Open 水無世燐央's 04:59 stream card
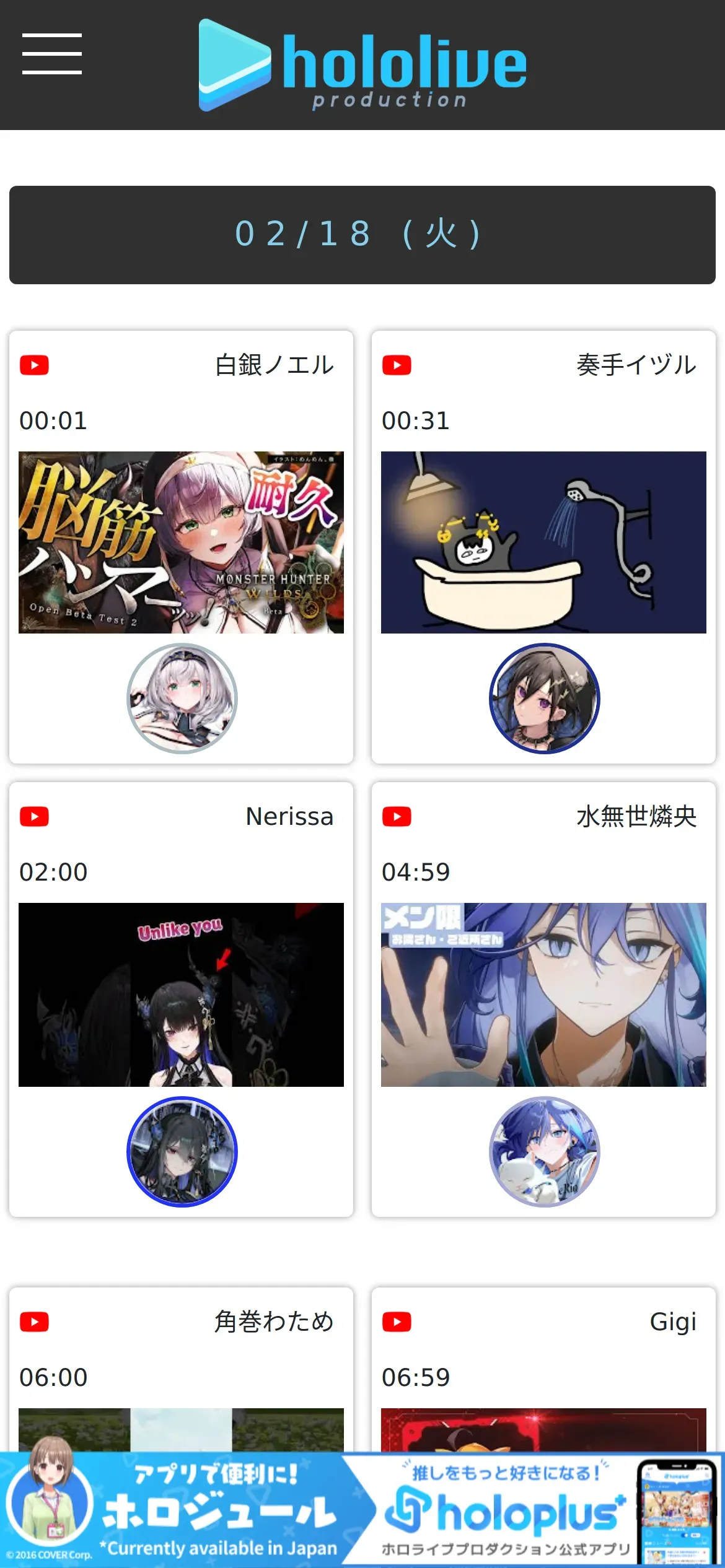Image resolution: width=725 pixels, height=1568 pixels. pos(543,1000)
